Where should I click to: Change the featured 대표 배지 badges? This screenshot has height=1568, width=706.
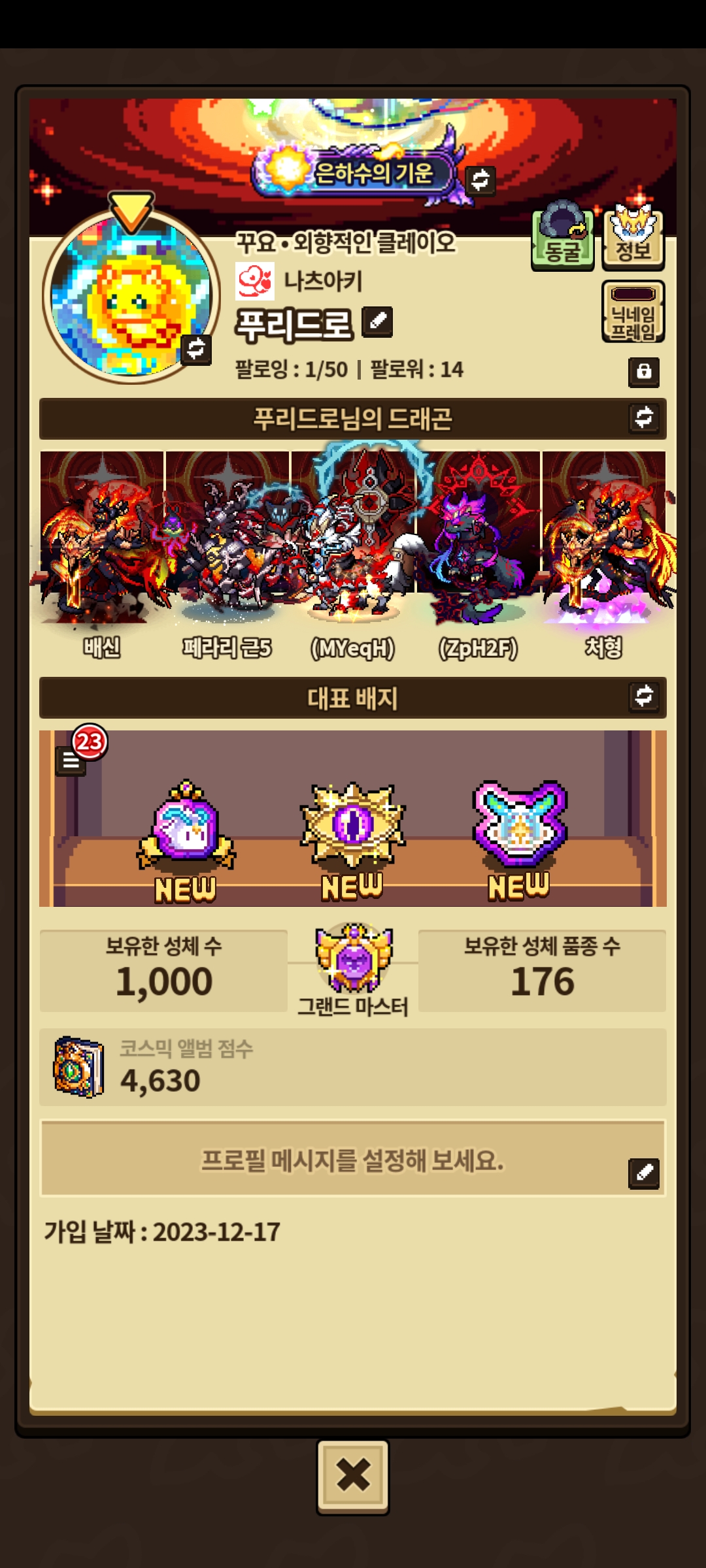tap(644, 696)
